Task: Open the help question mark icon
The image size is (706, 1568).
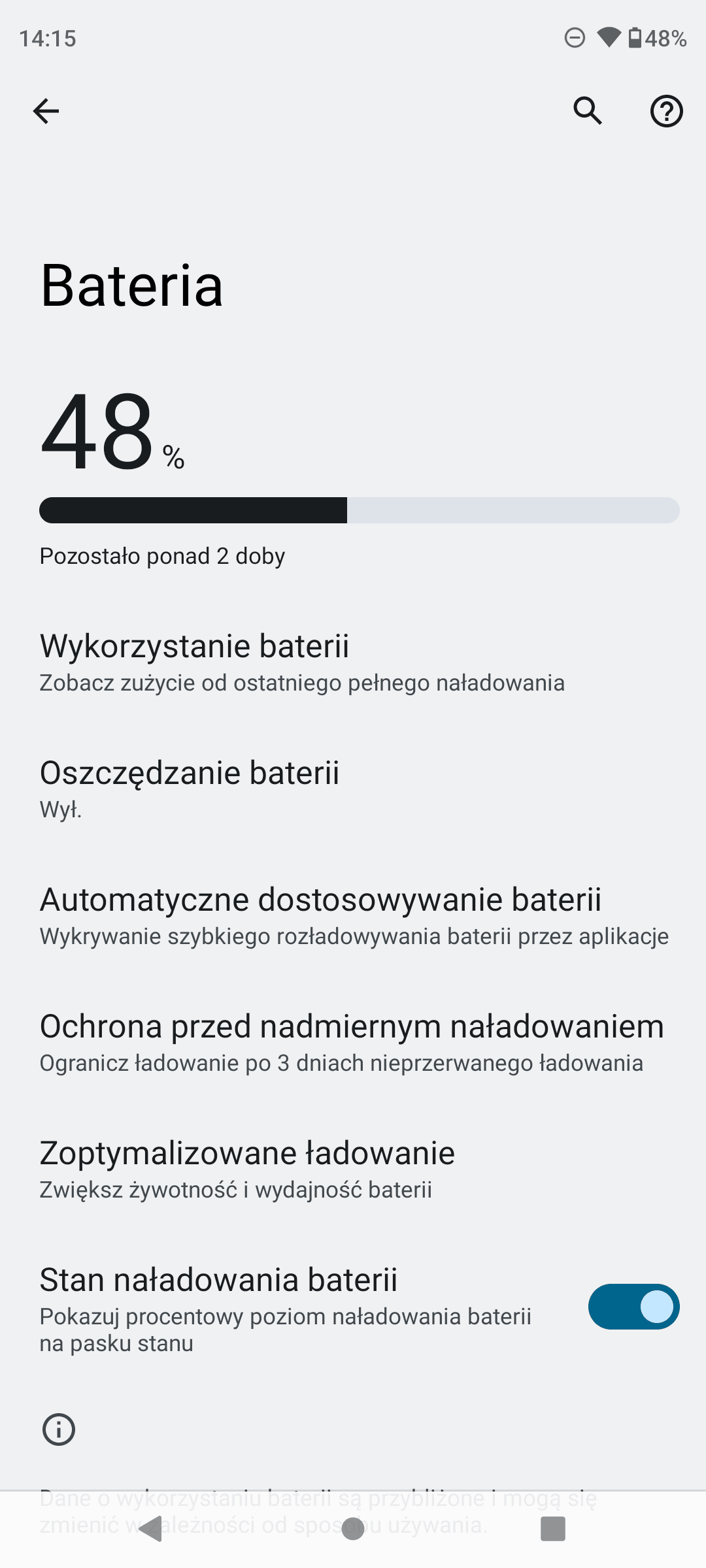Action: [666, 111]
